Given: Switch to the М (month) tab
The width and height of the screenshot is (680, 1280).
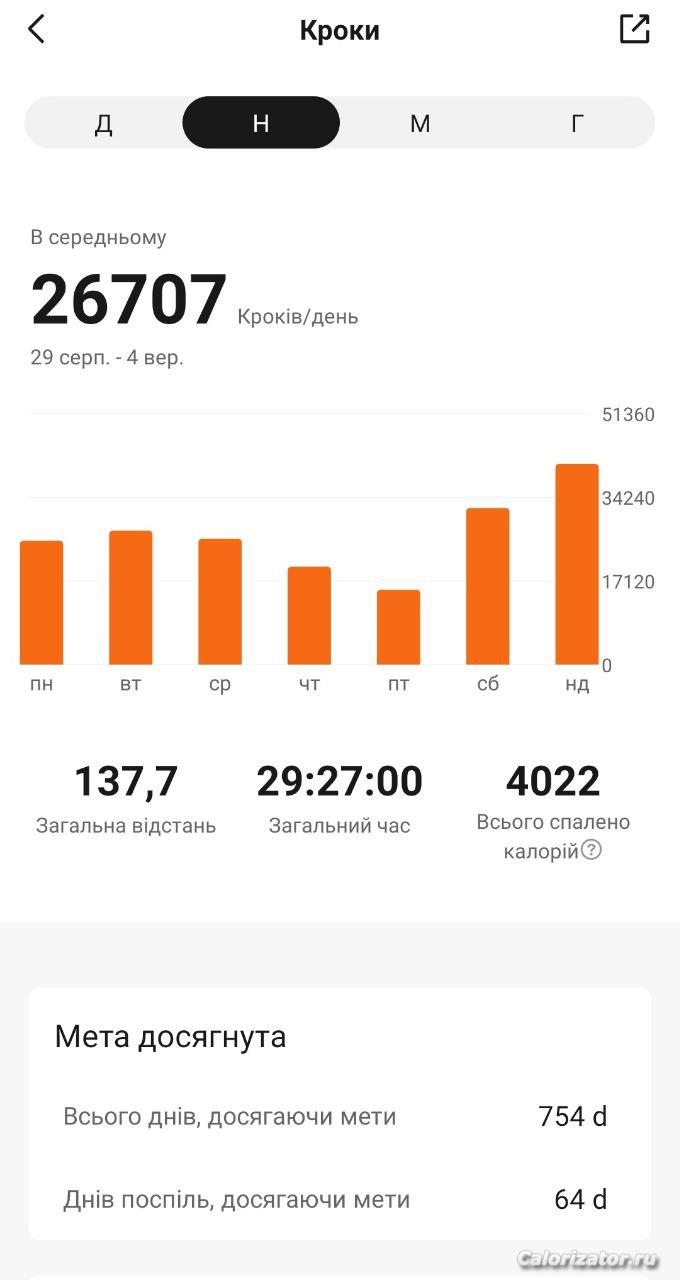Looking at the screenshot, I should [x=420, y=123].
